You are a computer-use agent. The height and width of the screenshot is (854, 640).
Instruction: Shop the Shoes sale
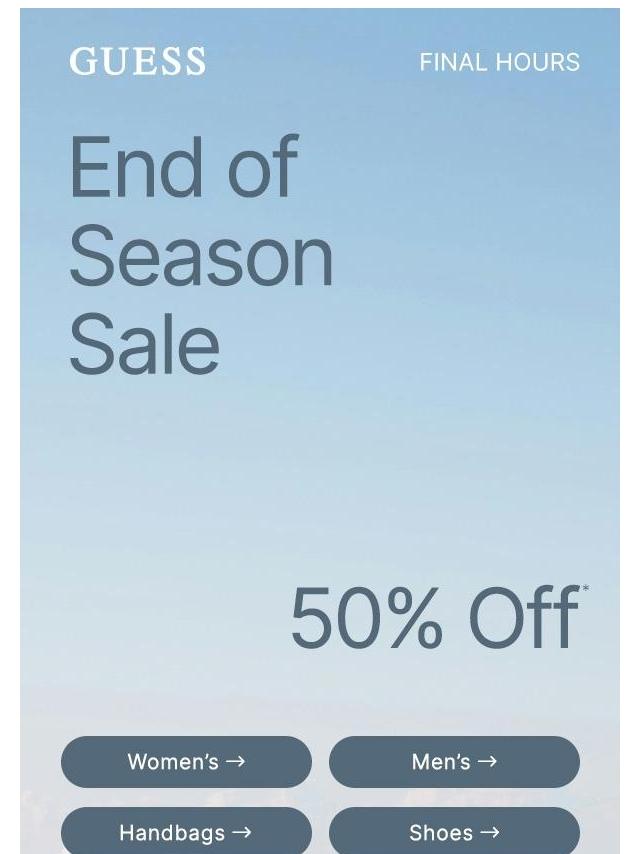[454, 832]
